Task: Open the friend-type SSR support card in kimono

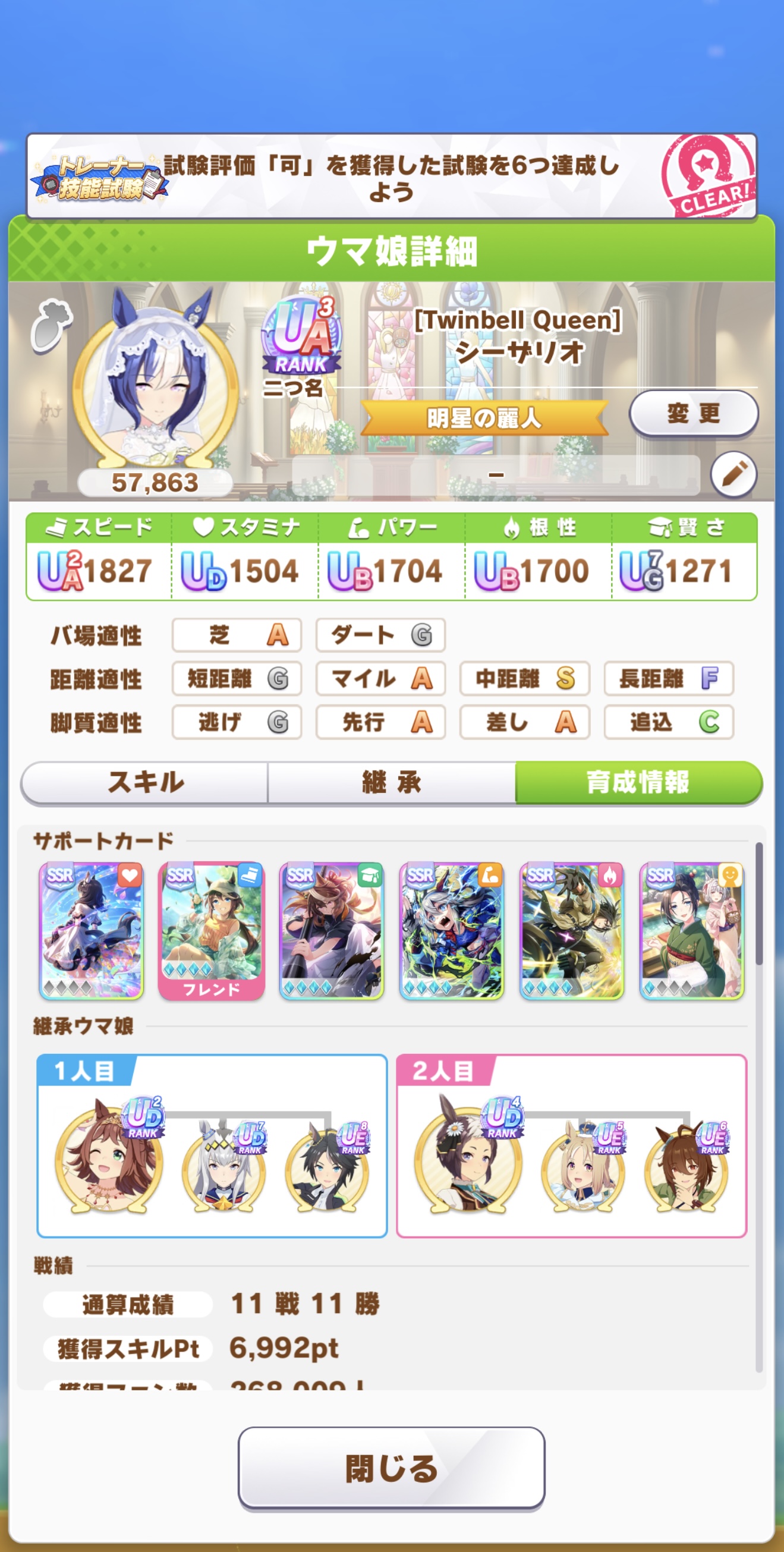Action: (x=692, y=930)
